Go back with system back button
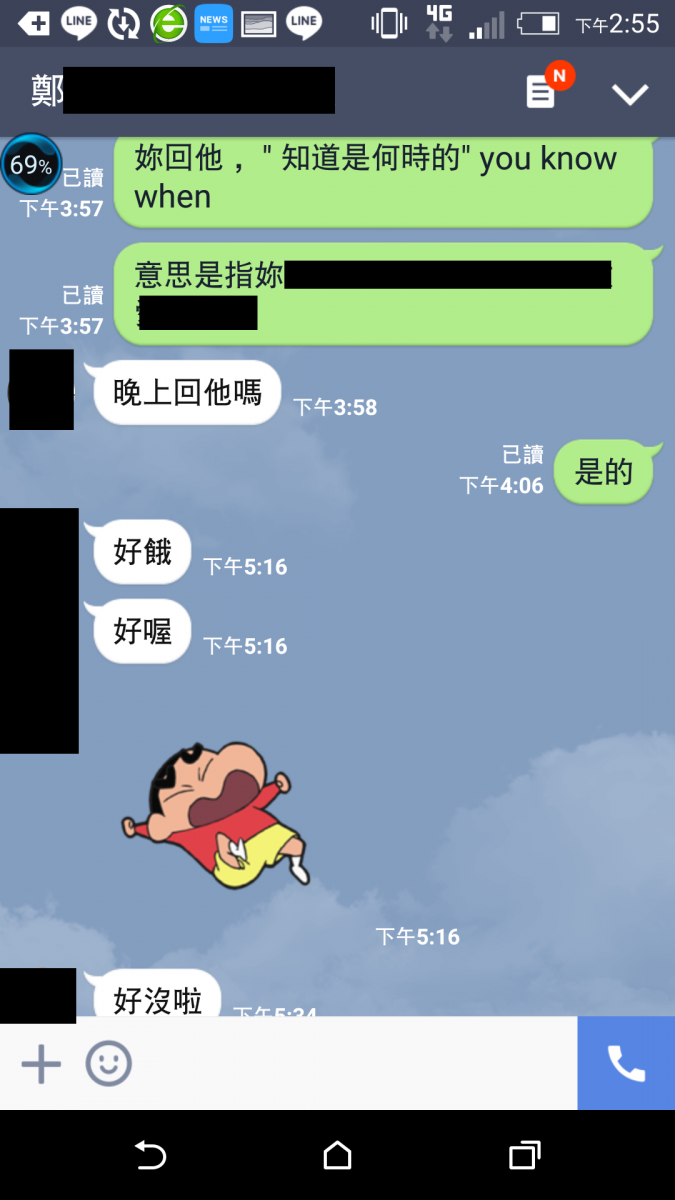Image resolution: width=675 pixels, height=1200 pixels. 150,1156
